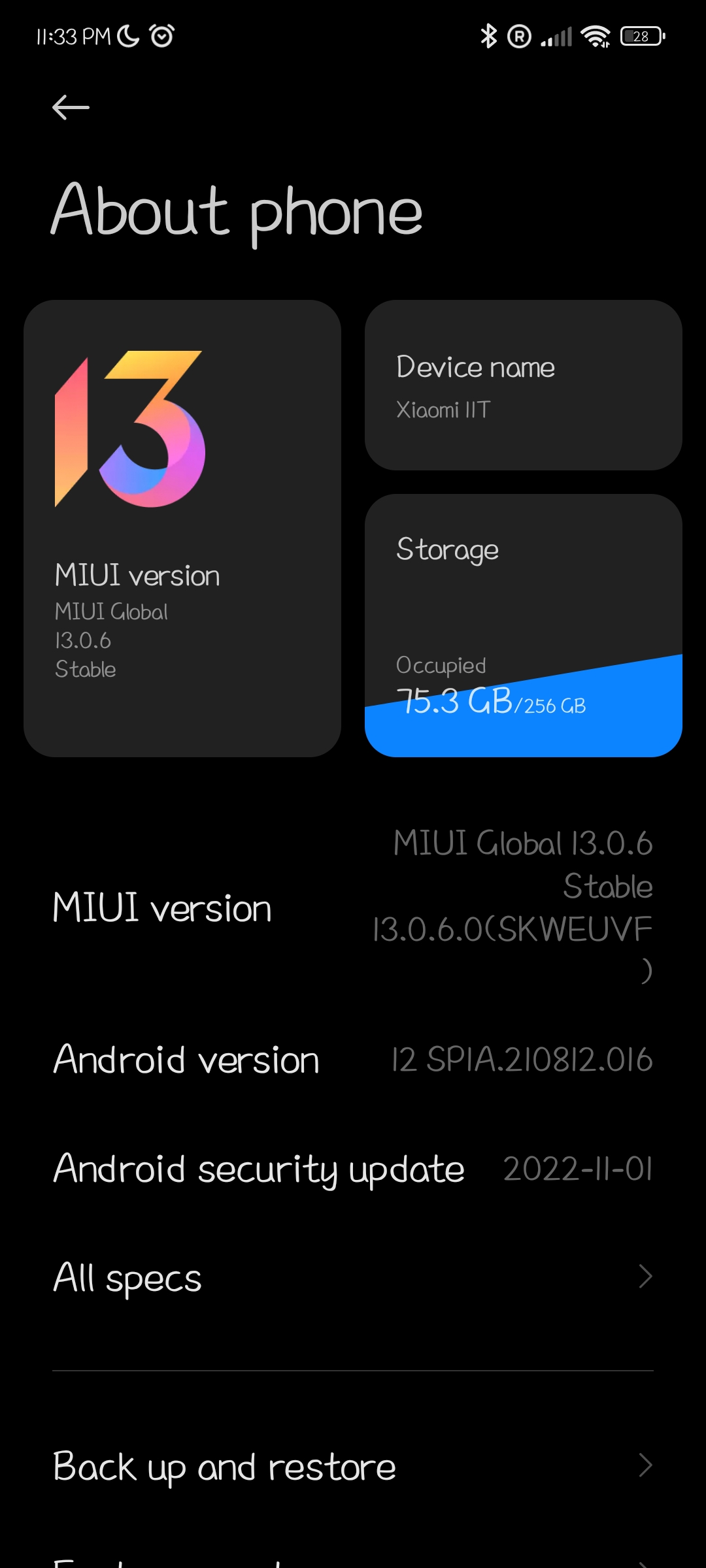Open All specs
706x1568 pixels.
[x=353, y=1278]
